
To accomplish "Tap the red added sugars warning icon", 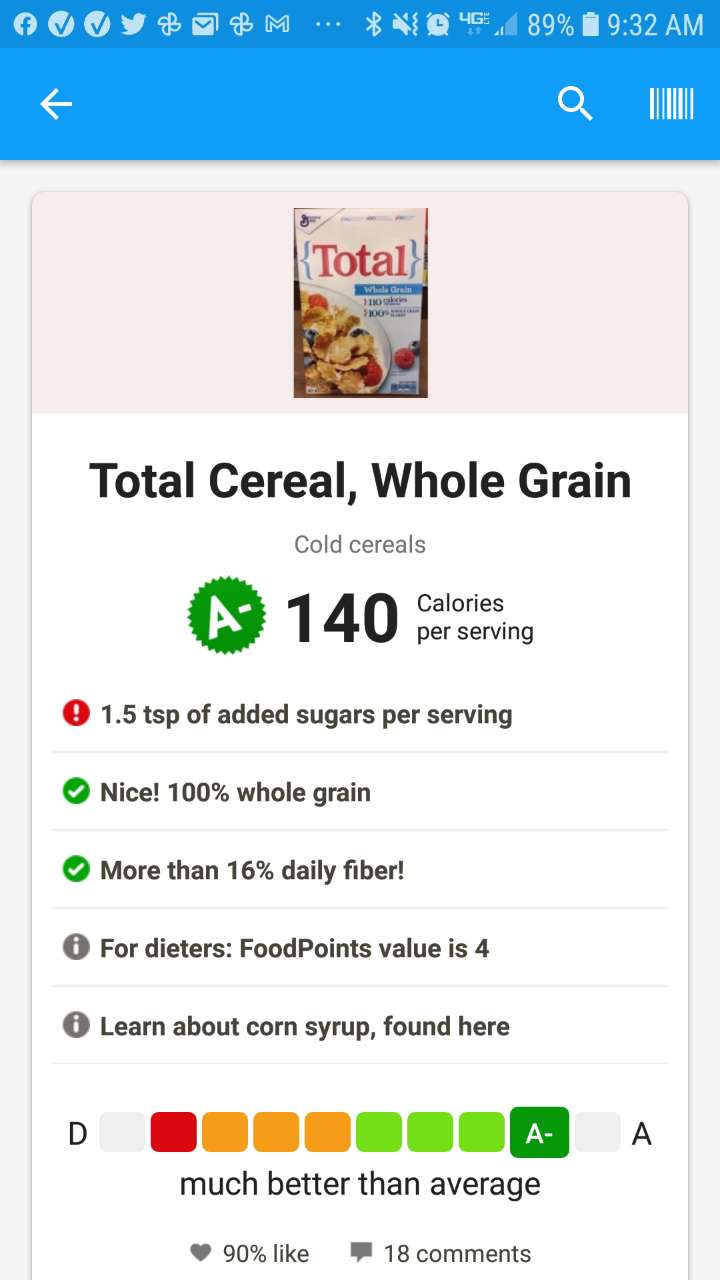I will 75,713.
